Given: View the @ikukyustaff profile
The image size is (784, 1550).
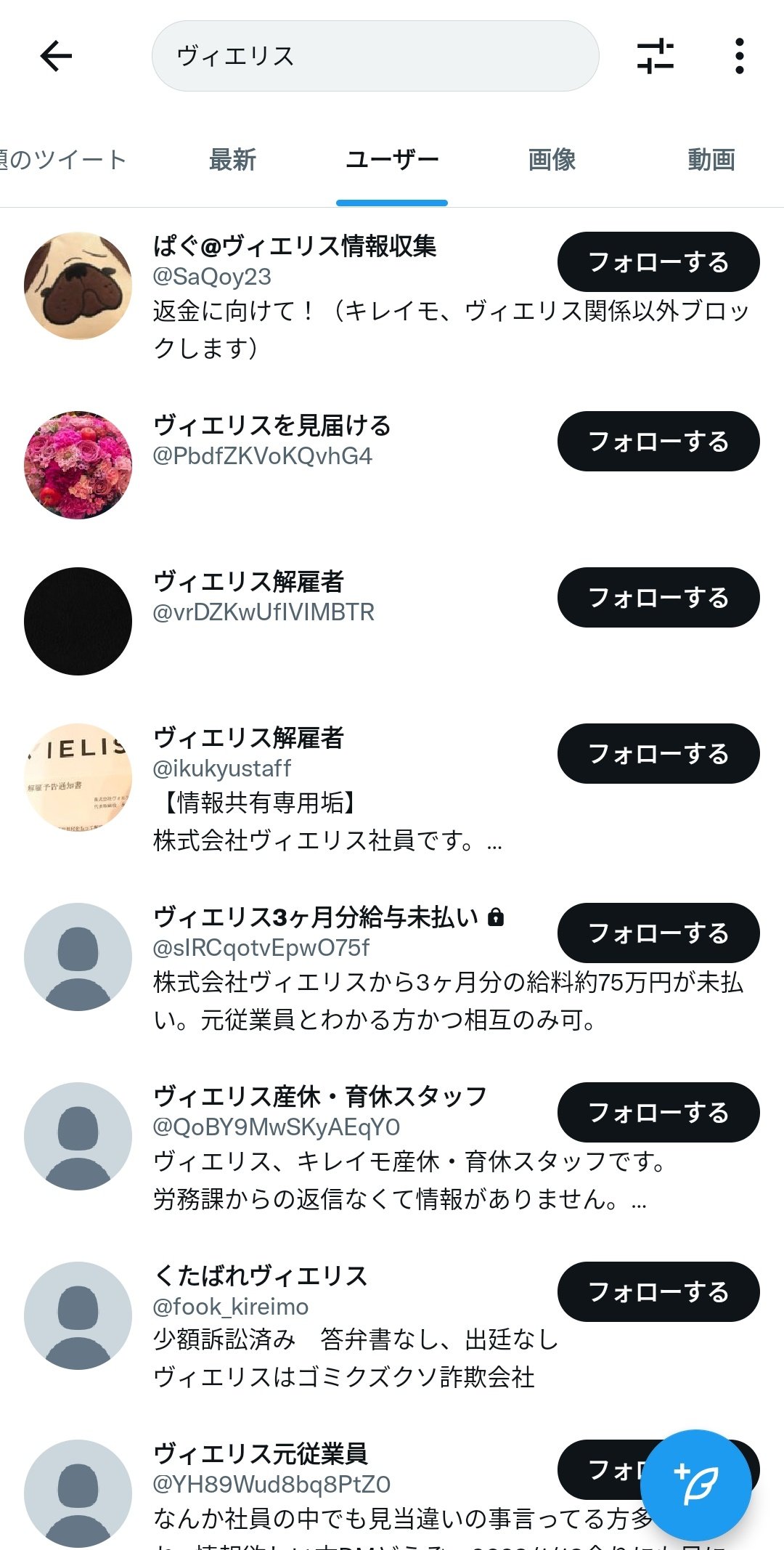Looking at the screenshot, I should (221, 768).
